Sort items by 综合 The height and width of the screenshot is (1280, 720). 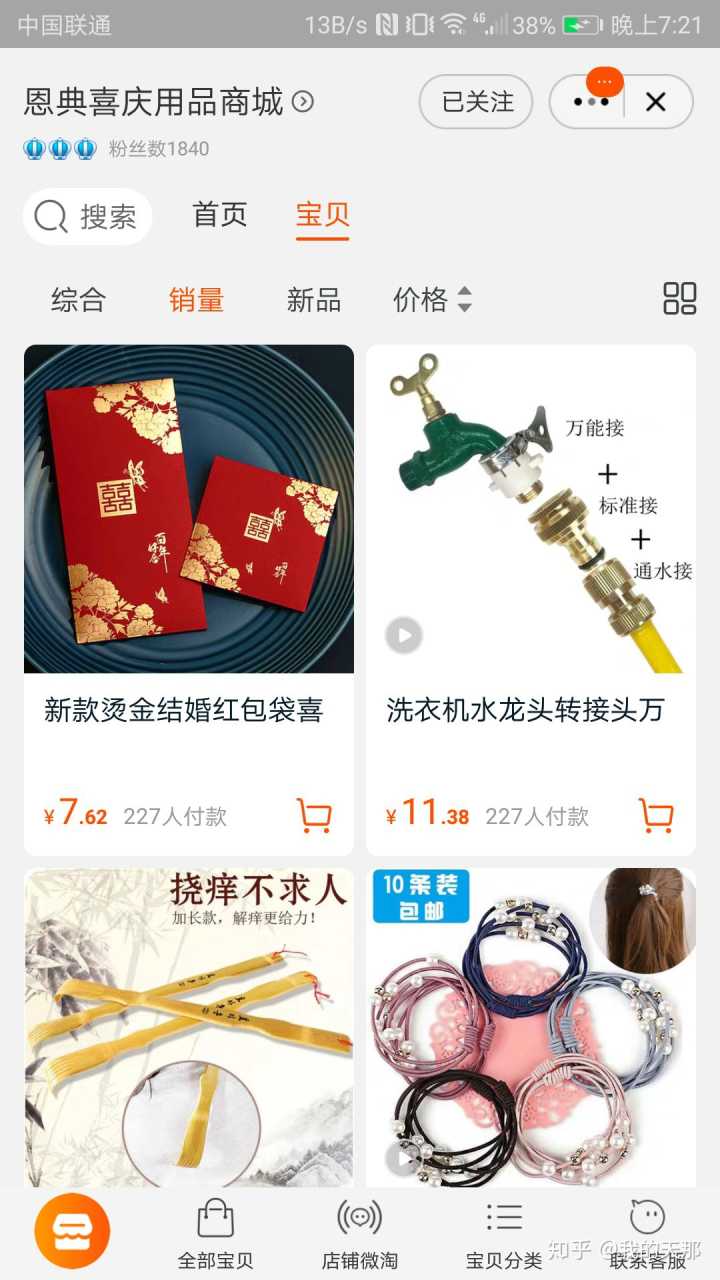78,299
